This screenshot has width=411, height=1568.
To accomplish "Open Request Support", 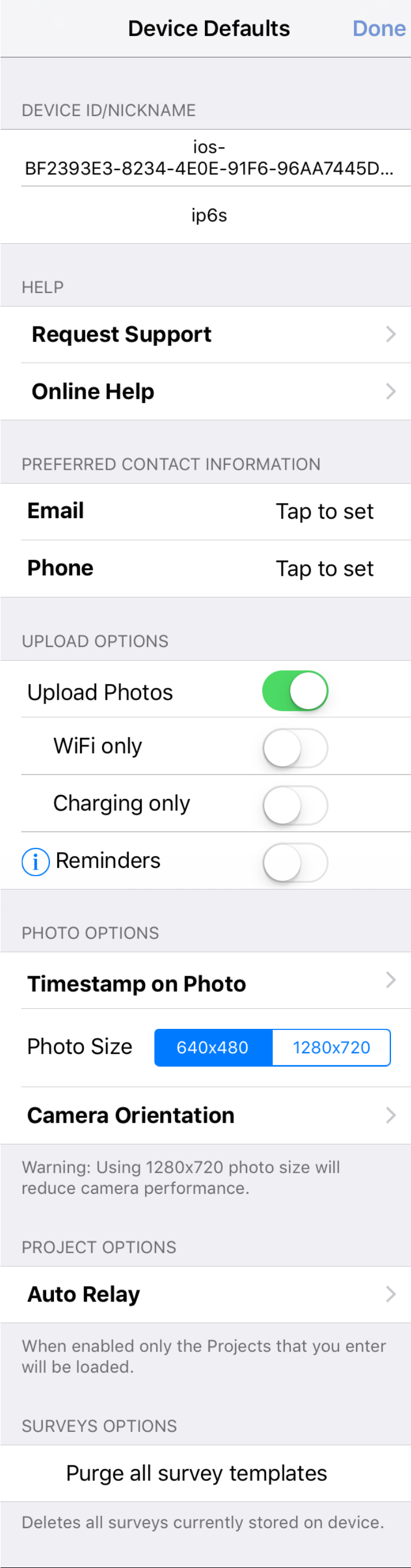I will pos(206,334).
